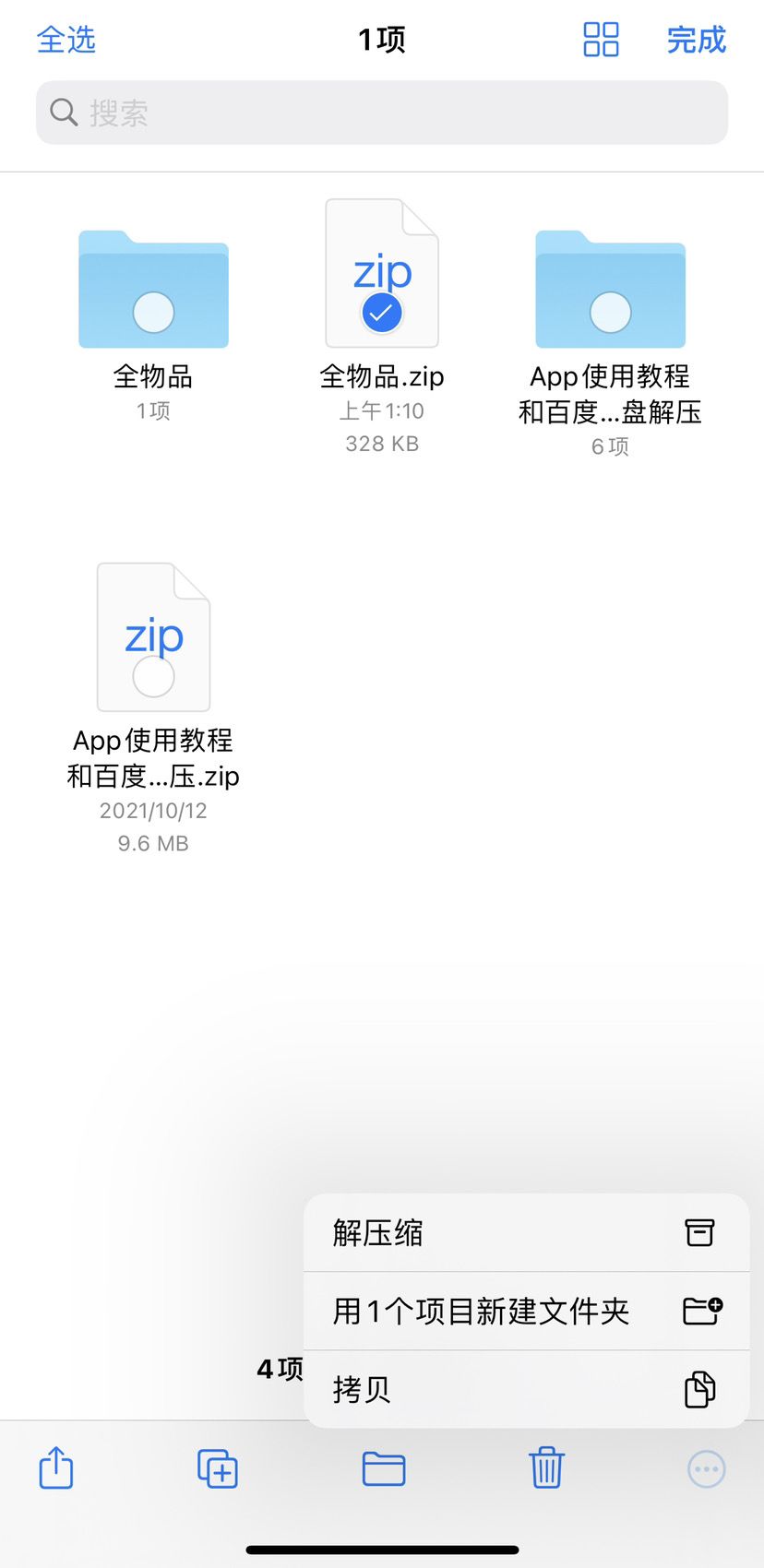The image size is (764, 1568).
Task: Tap the Duplicate icon in bottom toolbar
Action: [218, 1468]
